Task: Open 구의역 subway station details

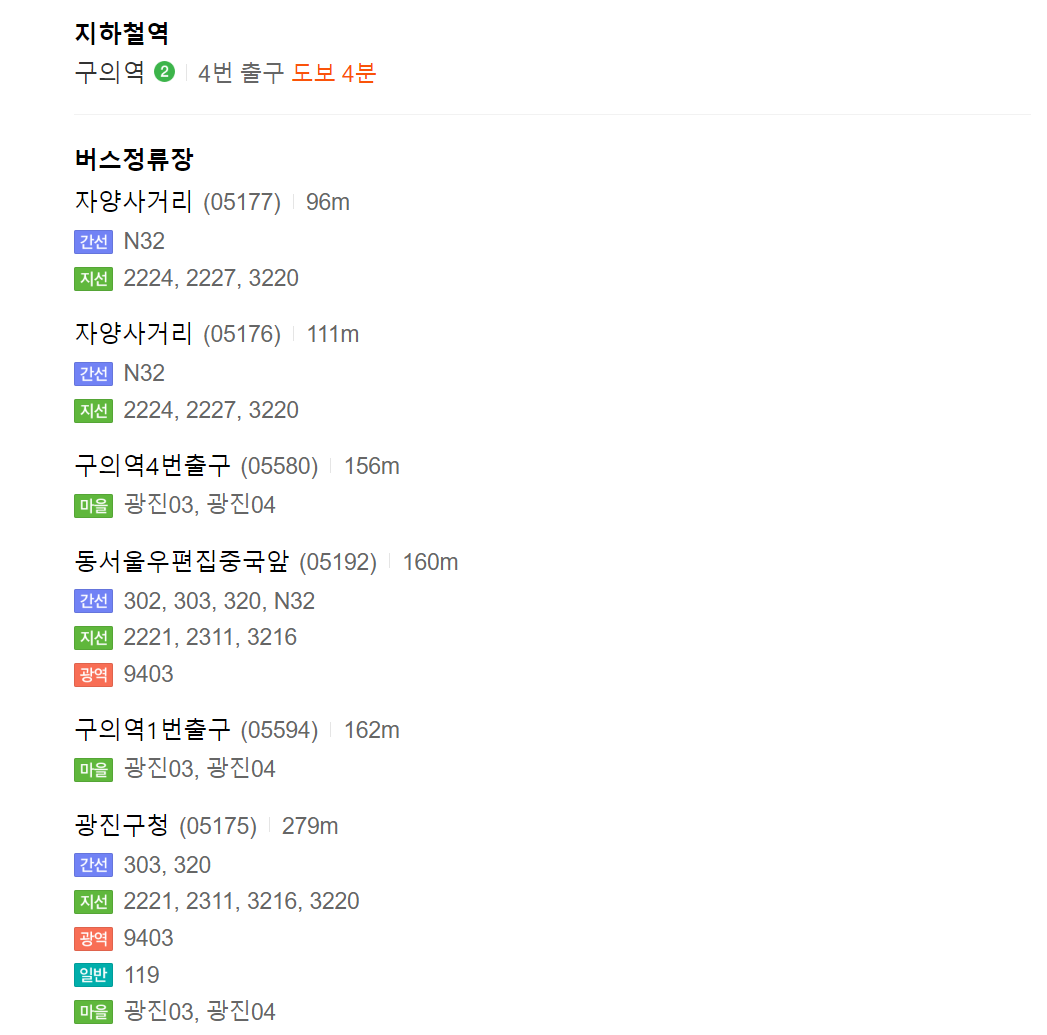Action: point(110,73)
